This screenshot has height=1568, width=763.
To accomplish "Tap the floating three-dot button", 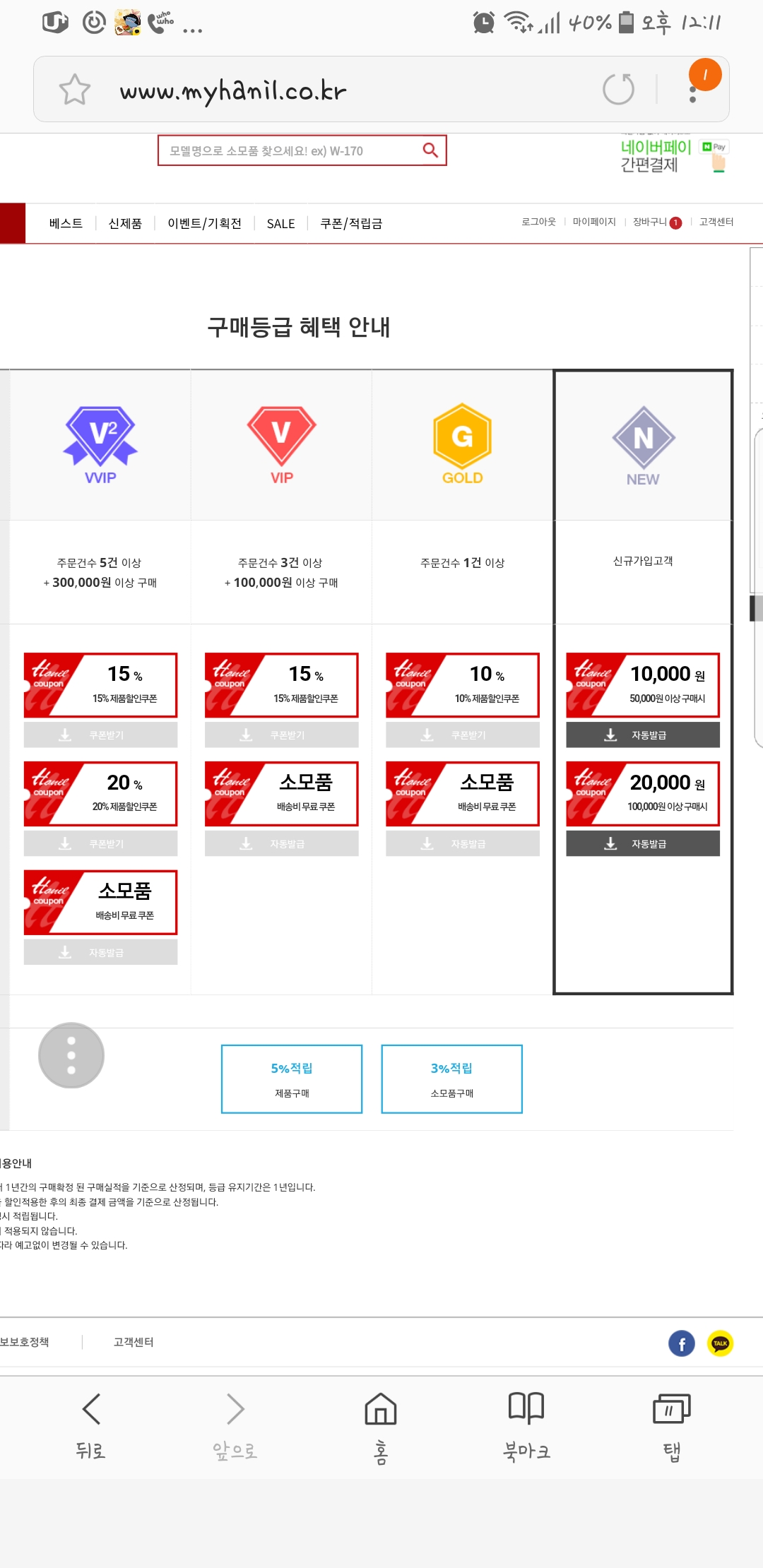I will click(x=71, y=1055).
